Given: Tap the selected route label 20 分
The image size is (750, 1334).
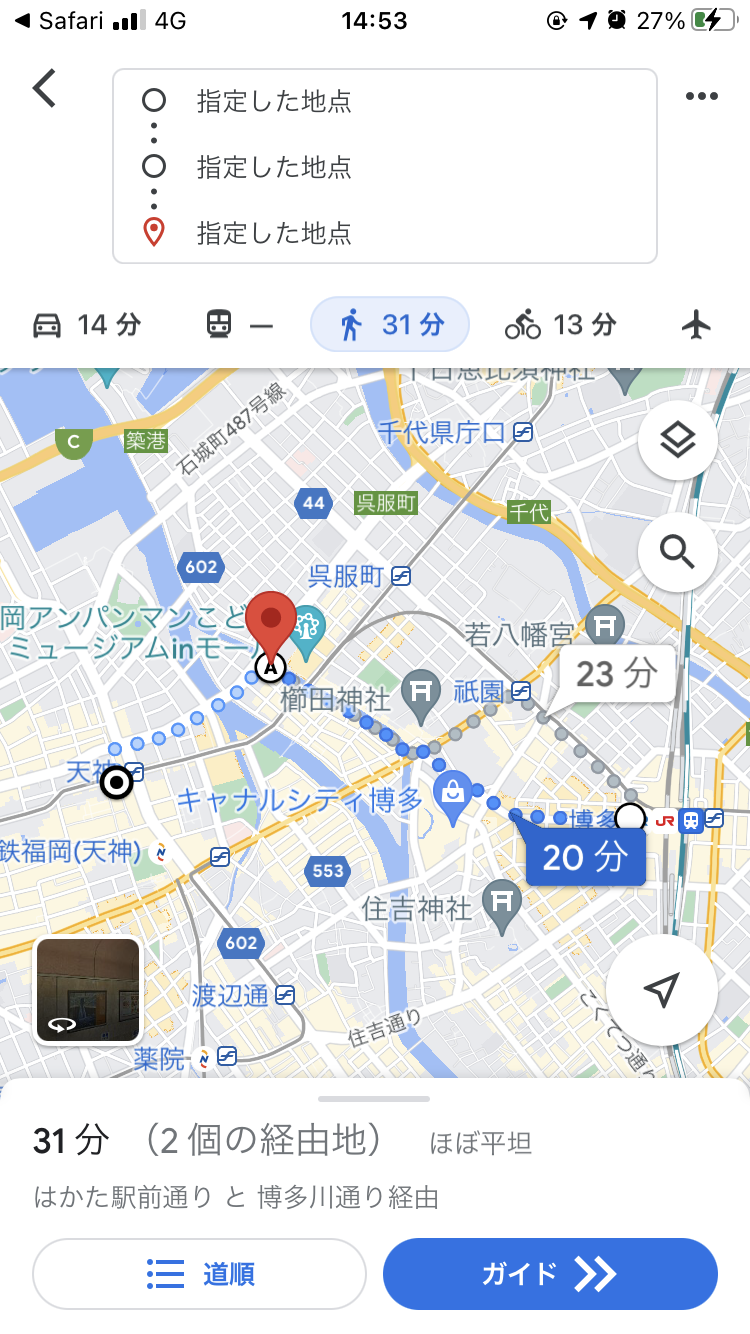Looking at the screenshot, I should coord(585,857).
